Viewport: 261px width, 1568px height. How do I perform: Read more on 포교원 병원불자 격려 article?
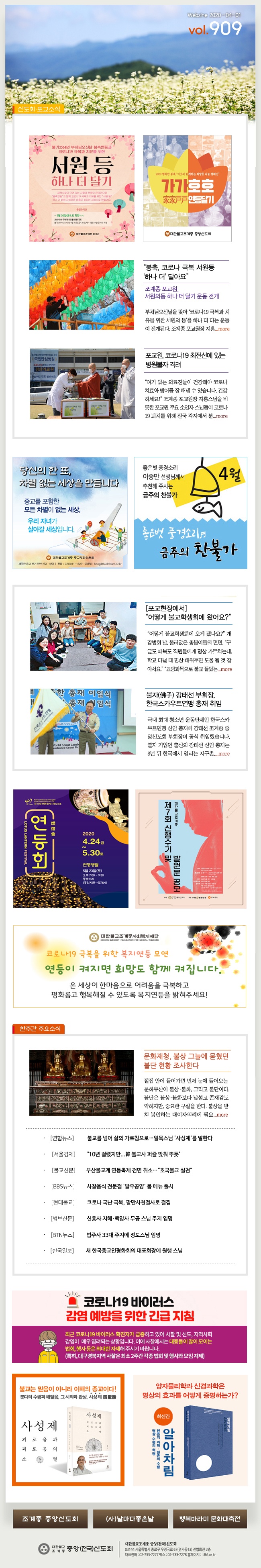(222, 416)
